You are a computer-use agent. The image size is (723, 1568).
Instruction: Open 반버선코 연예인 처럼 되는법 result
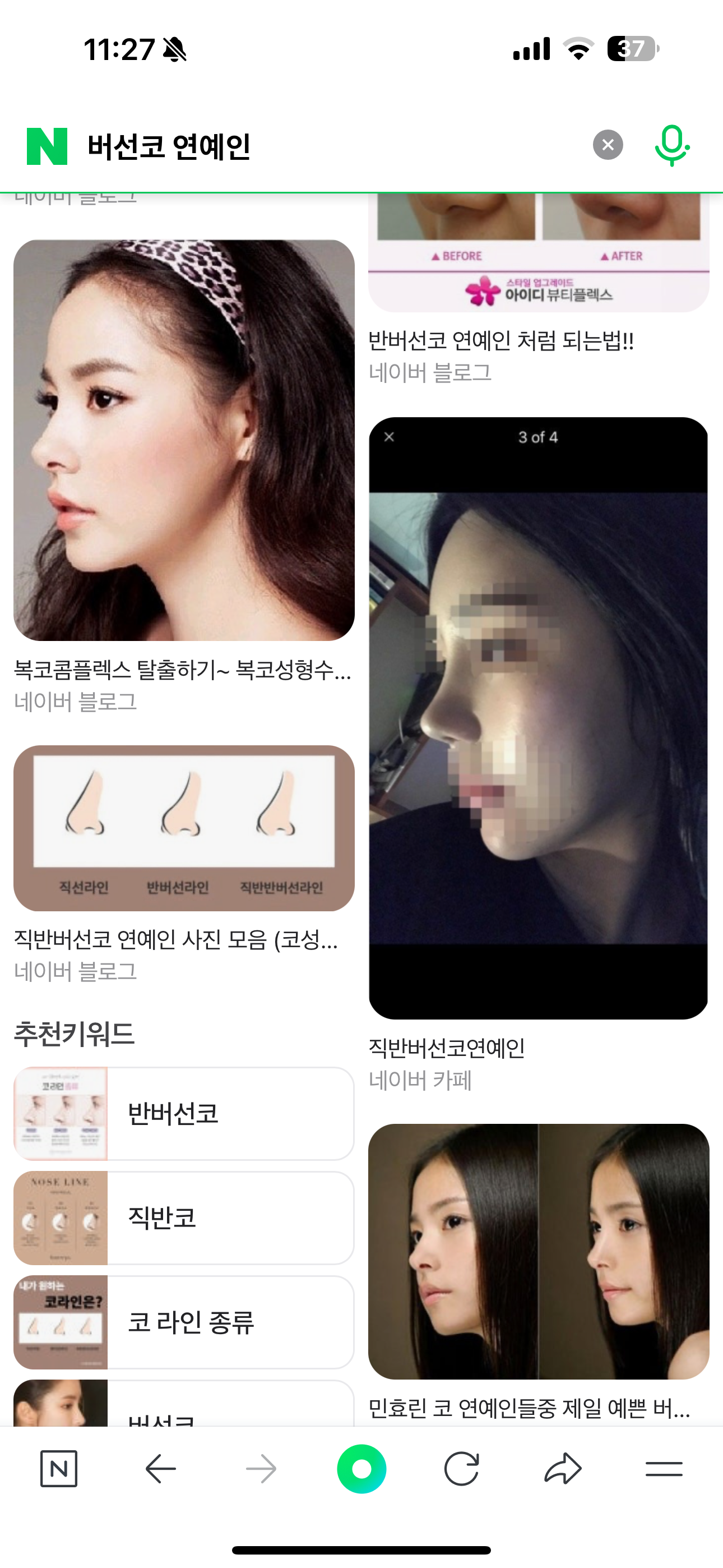(500, 341)
